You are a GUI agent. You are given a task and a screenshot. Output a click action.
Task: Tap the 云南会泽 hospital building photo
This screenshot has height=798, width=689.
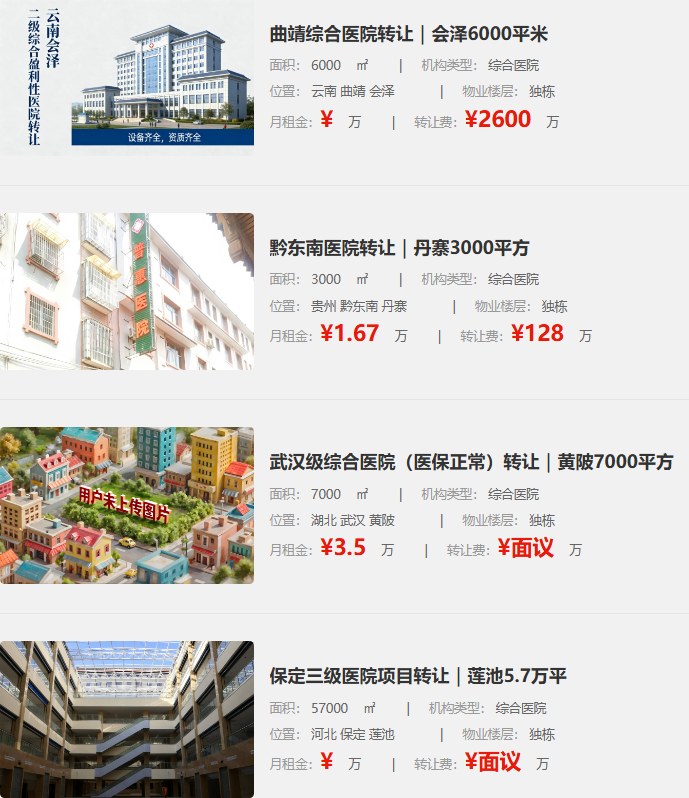(127, 78)
